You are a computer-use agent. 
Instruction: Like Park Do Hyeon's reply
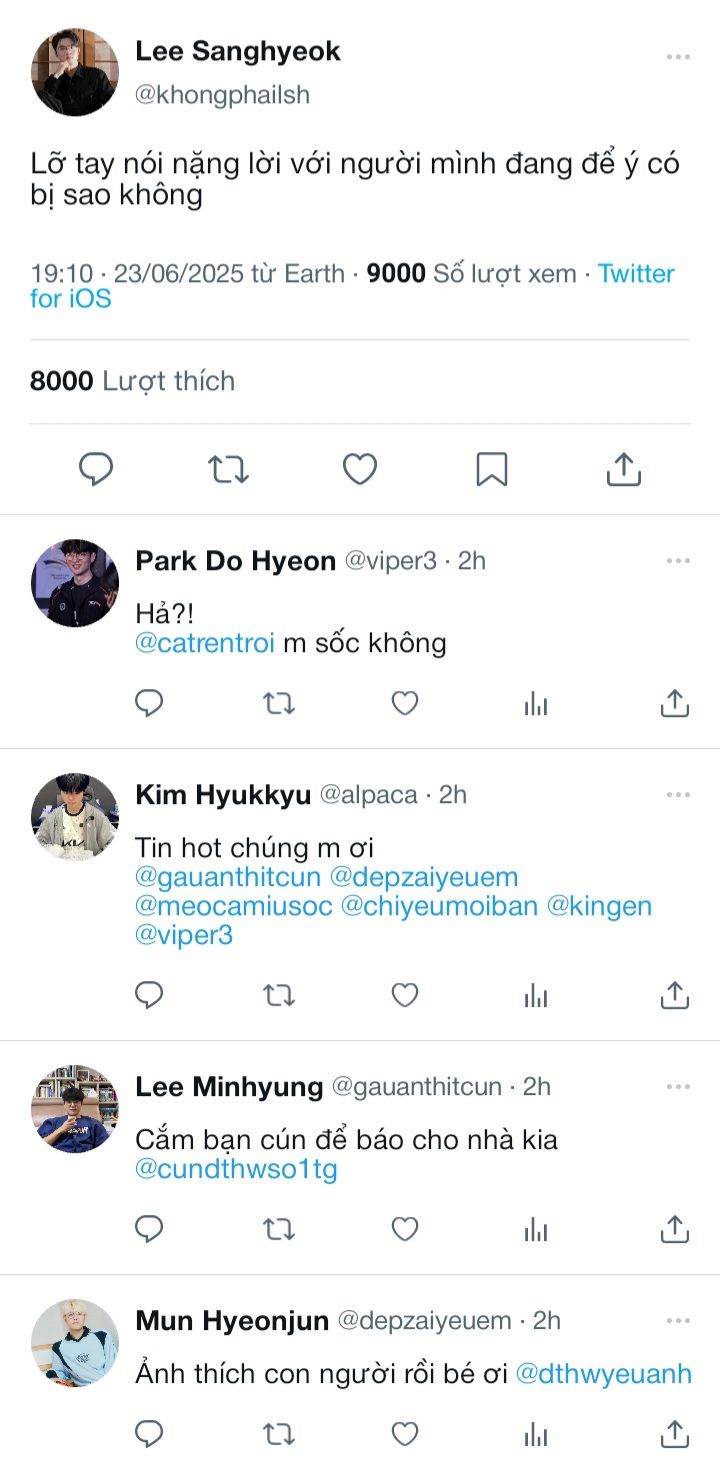tap(404, 704)
